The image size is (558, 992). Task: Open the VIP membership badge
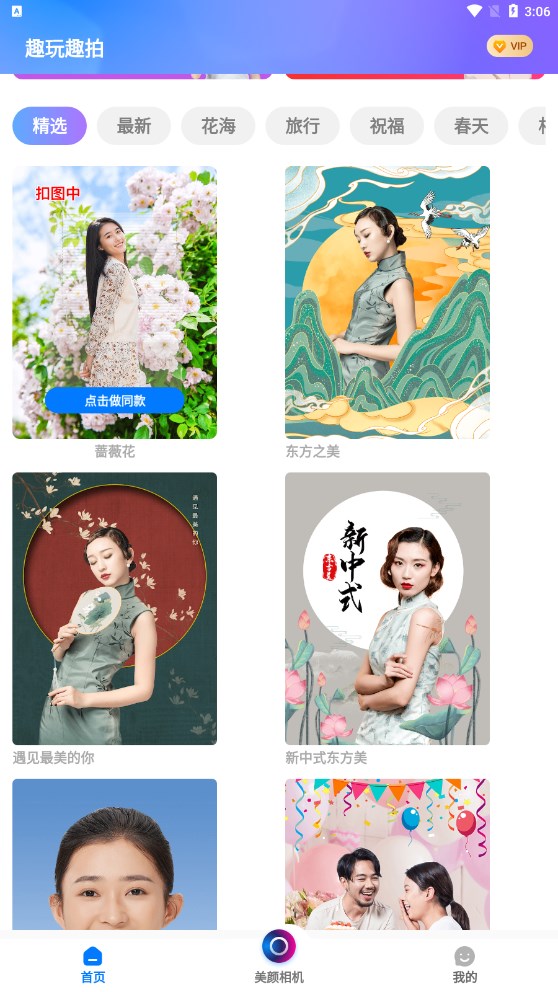pyautogui.click(x=509, y=46)
